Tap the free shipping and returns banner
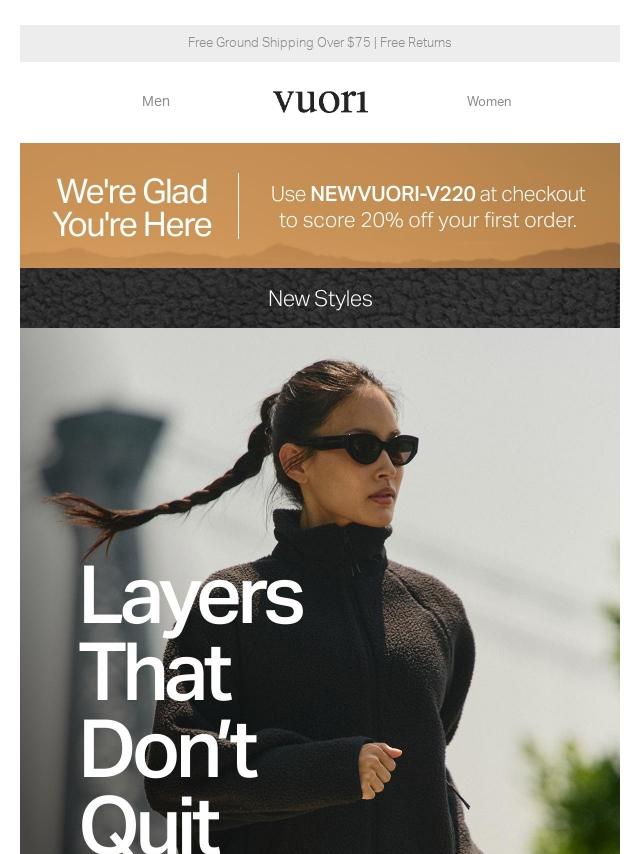Viewport: 640px width, 854px height. click(x=320, y=43)
